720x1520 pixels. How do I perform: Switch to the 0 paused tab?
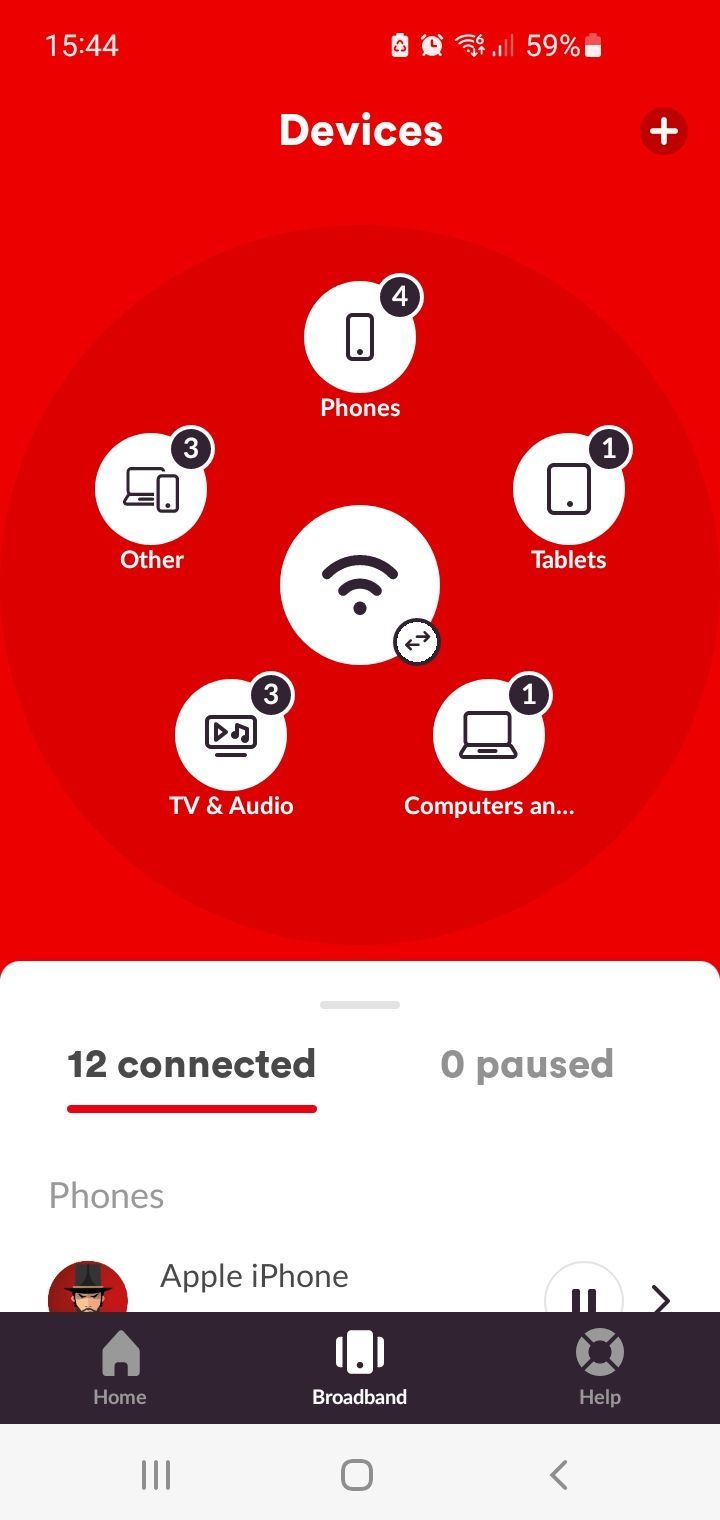click(x=526, y=1065)
